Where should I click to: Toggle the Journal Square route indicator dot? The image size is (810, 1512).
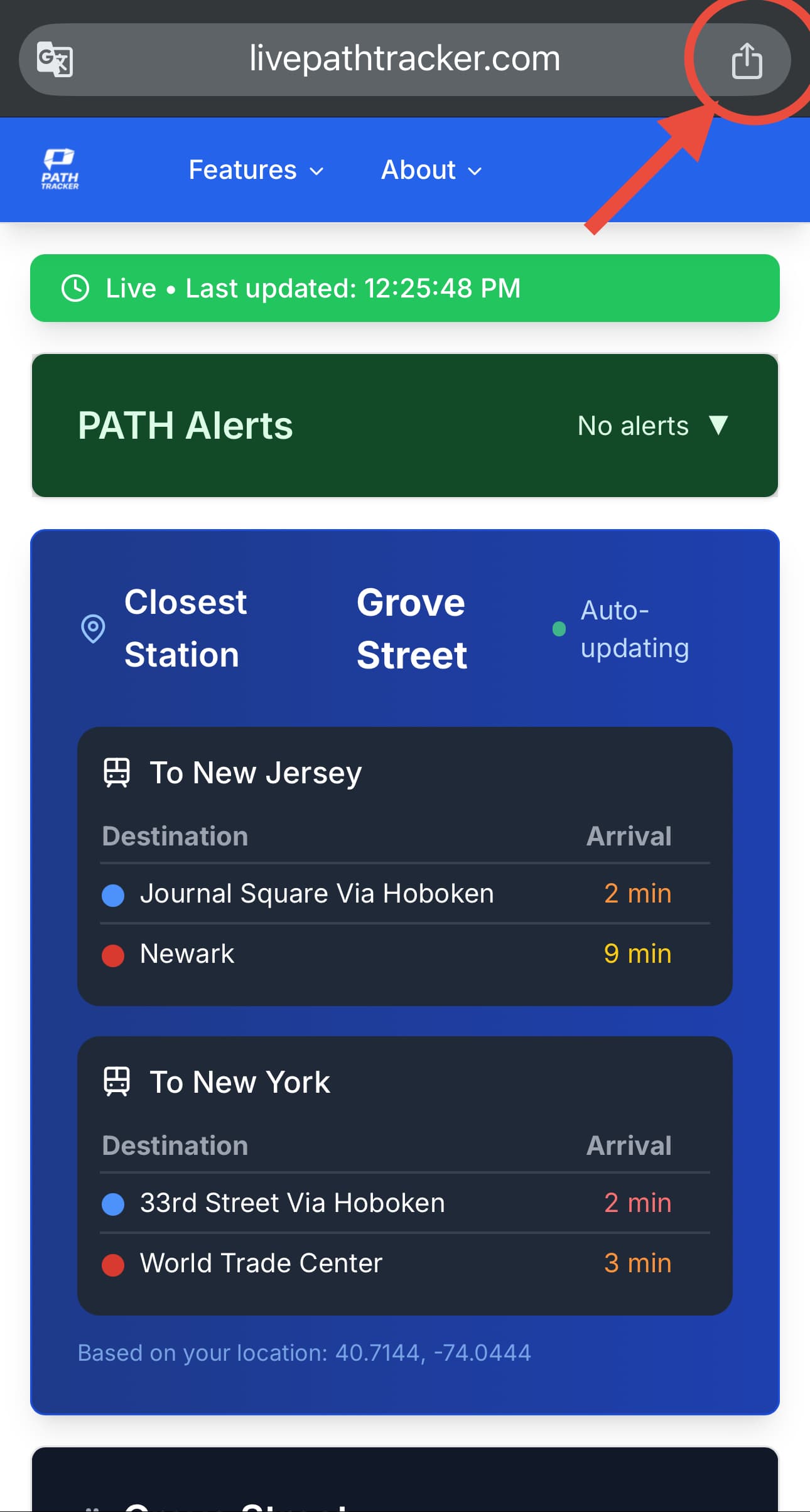point(113,895)
